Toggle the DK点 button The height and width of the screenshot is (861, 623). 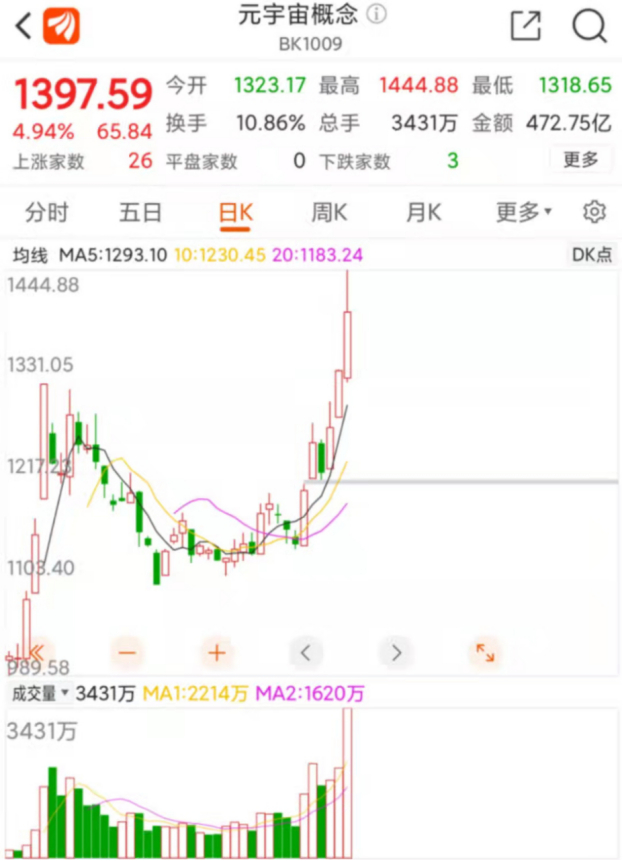point(591,255)
